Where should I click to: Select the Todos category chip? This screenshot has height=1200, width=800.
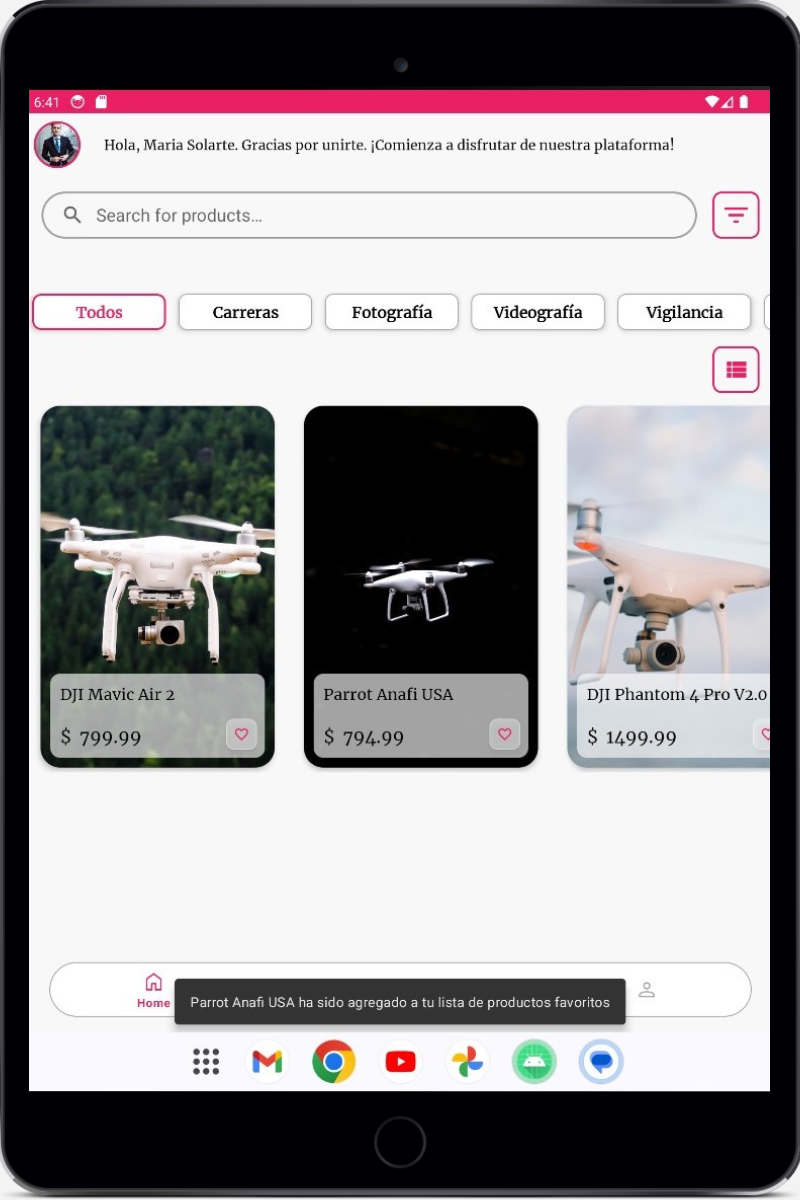[x=99, y=312]
